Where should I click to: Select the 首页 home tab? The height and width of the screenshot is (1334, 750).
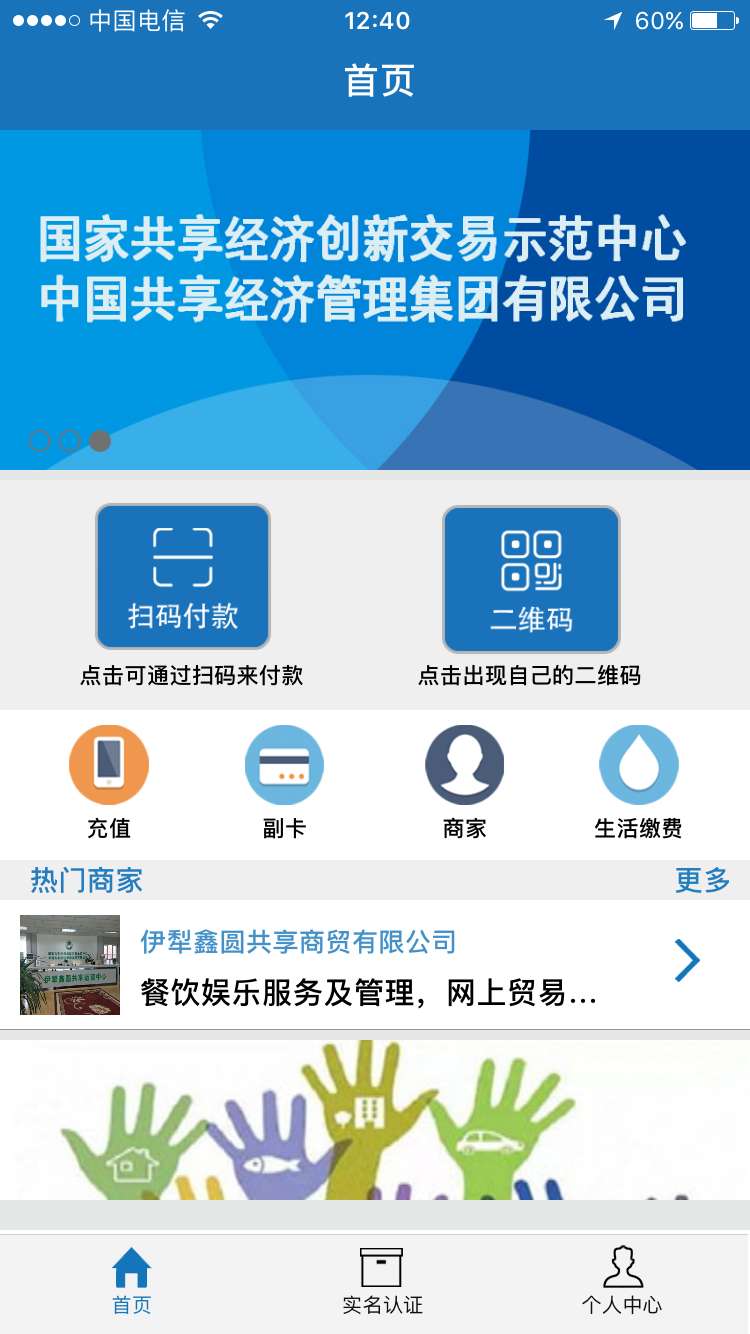[x=131, y=1282]
